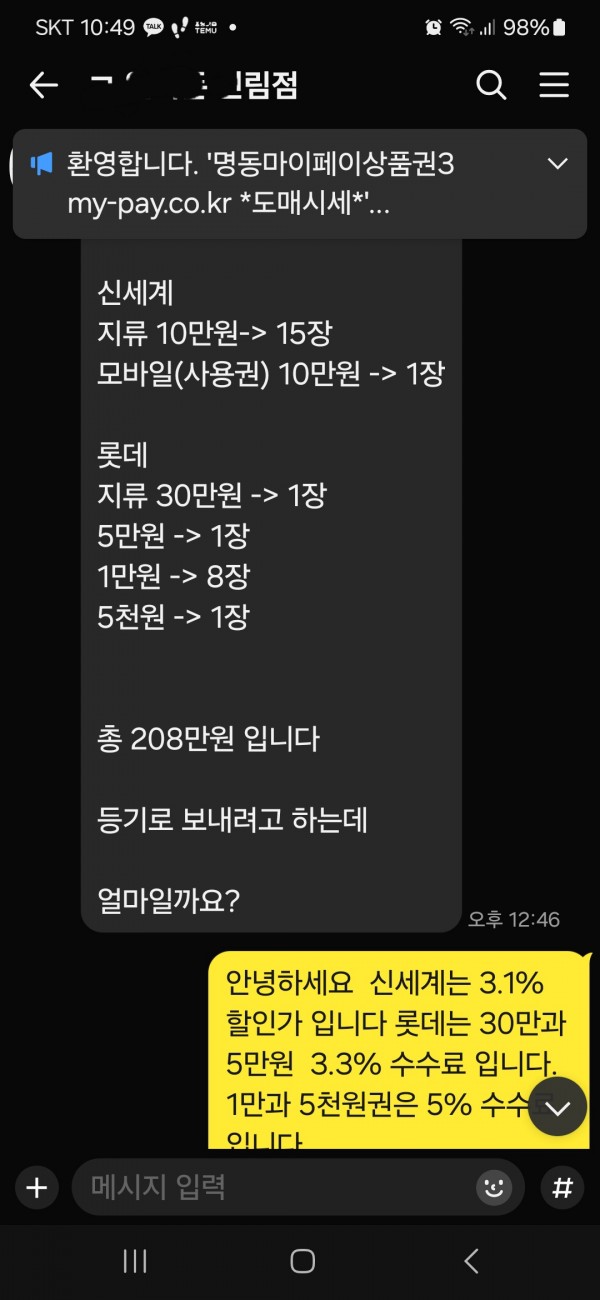This screenshot has height=1300, width=600.
Task: Tap the system home button
Action: point(302,1261)
